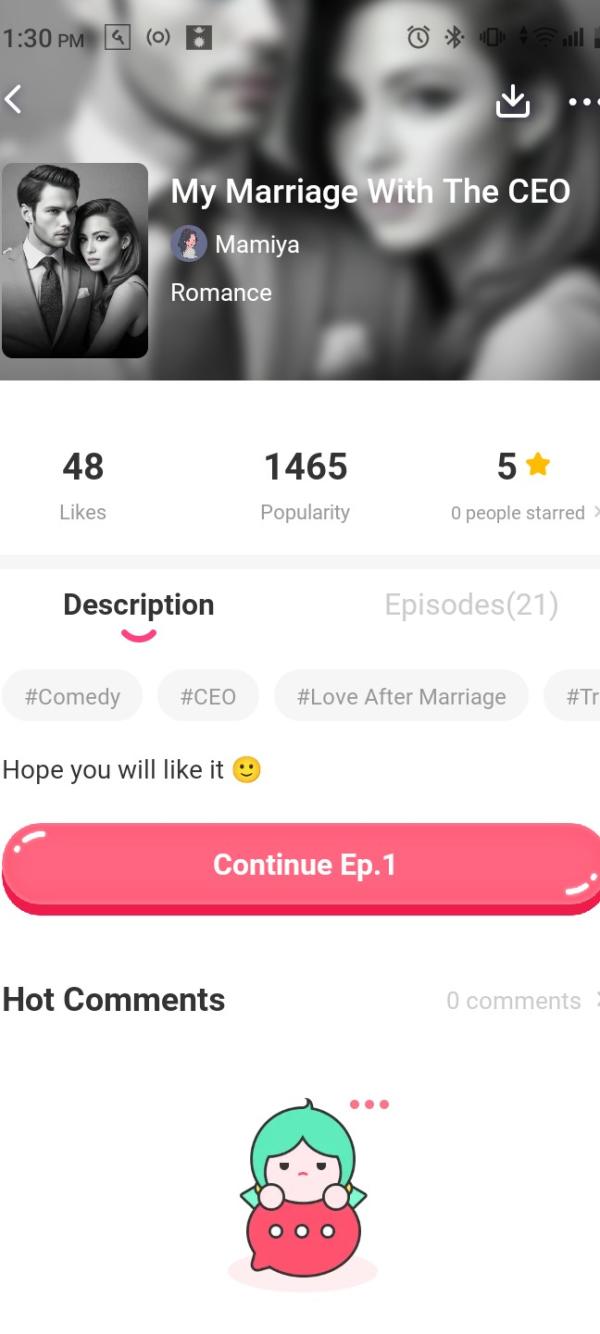The image size is (600, 1334).
Task: Browse the #Love After Marriage tag
Action: (x=401, y=697)
